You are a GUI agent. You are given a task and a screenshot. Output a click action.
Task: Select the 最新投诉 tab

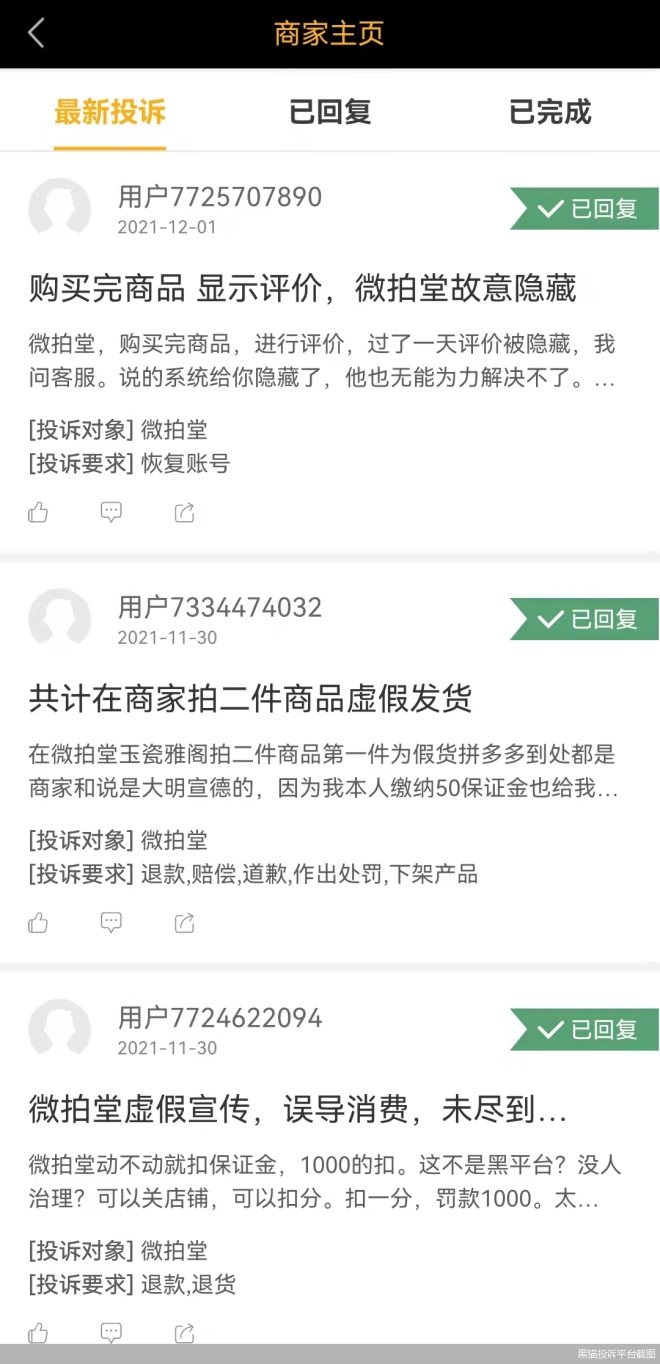110,112
